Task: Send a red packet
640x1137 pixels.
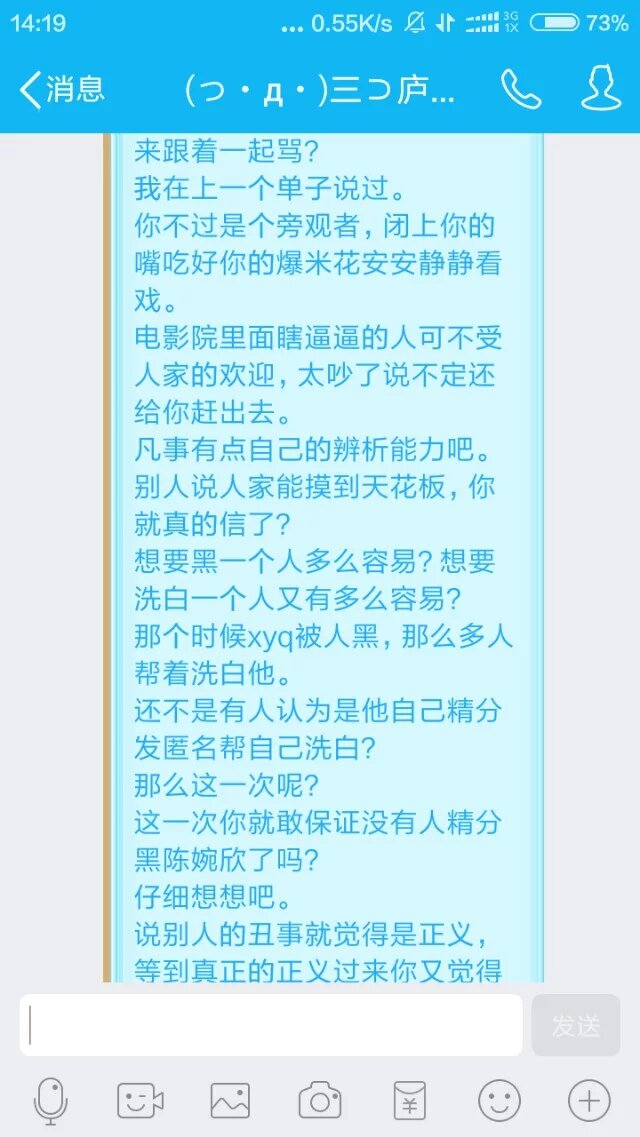Action: point(409,1101)
